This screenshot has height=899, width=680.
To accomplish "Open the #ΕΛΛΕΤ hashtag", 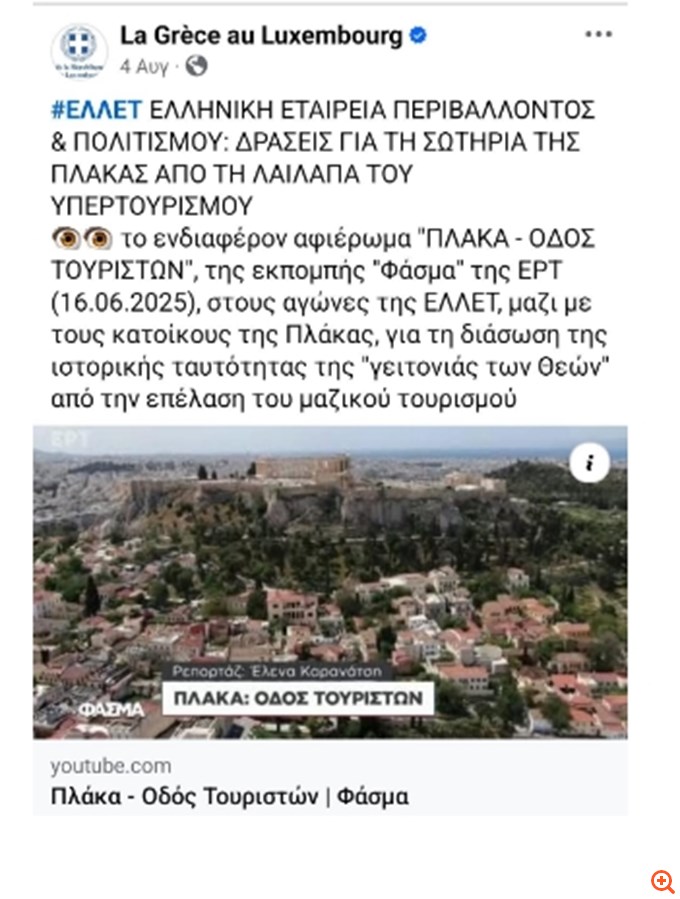I will pyautogui.click(x=94, y=109).
